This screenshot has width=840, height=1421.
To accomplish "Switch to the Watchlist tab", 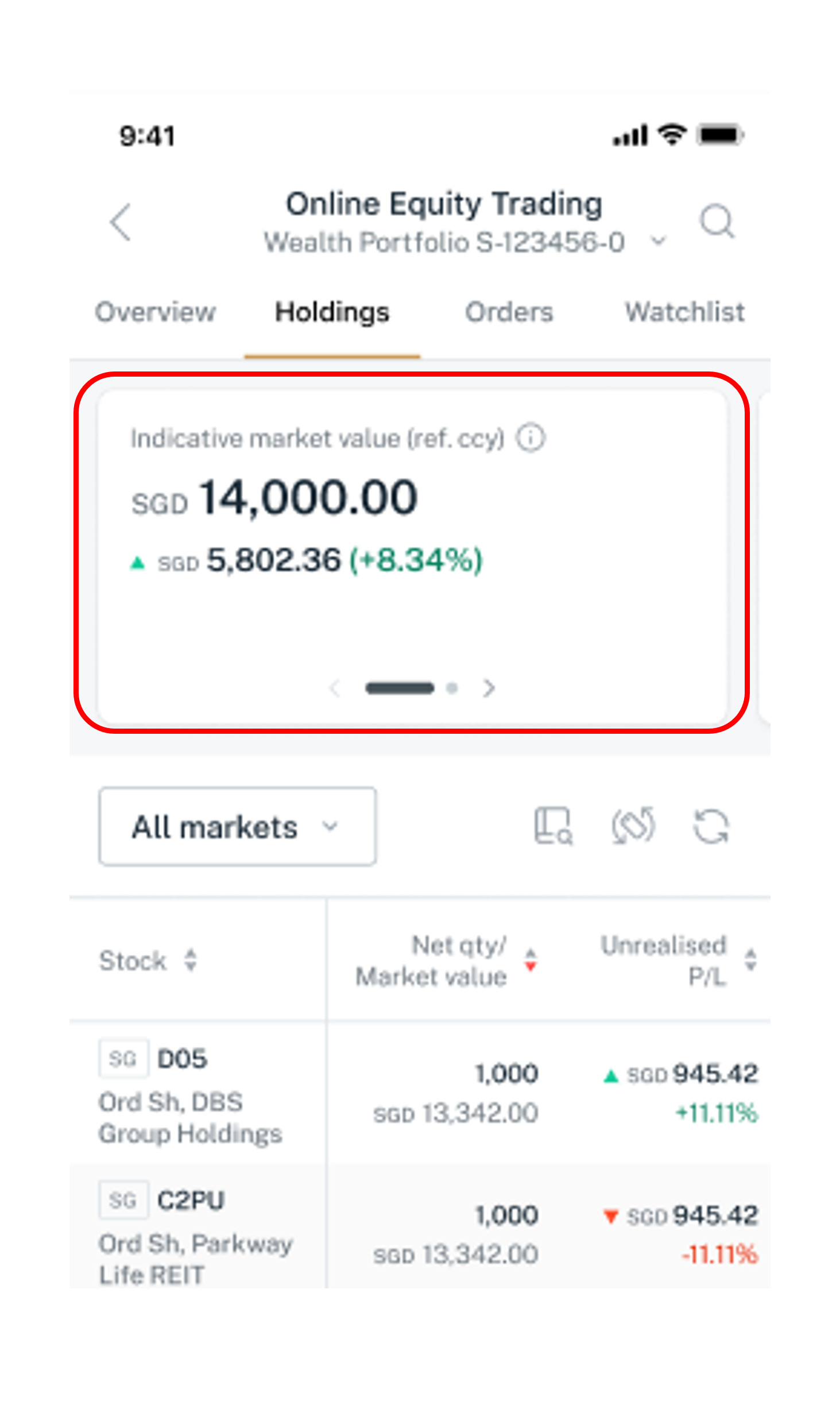I will [x=684, y=313].
